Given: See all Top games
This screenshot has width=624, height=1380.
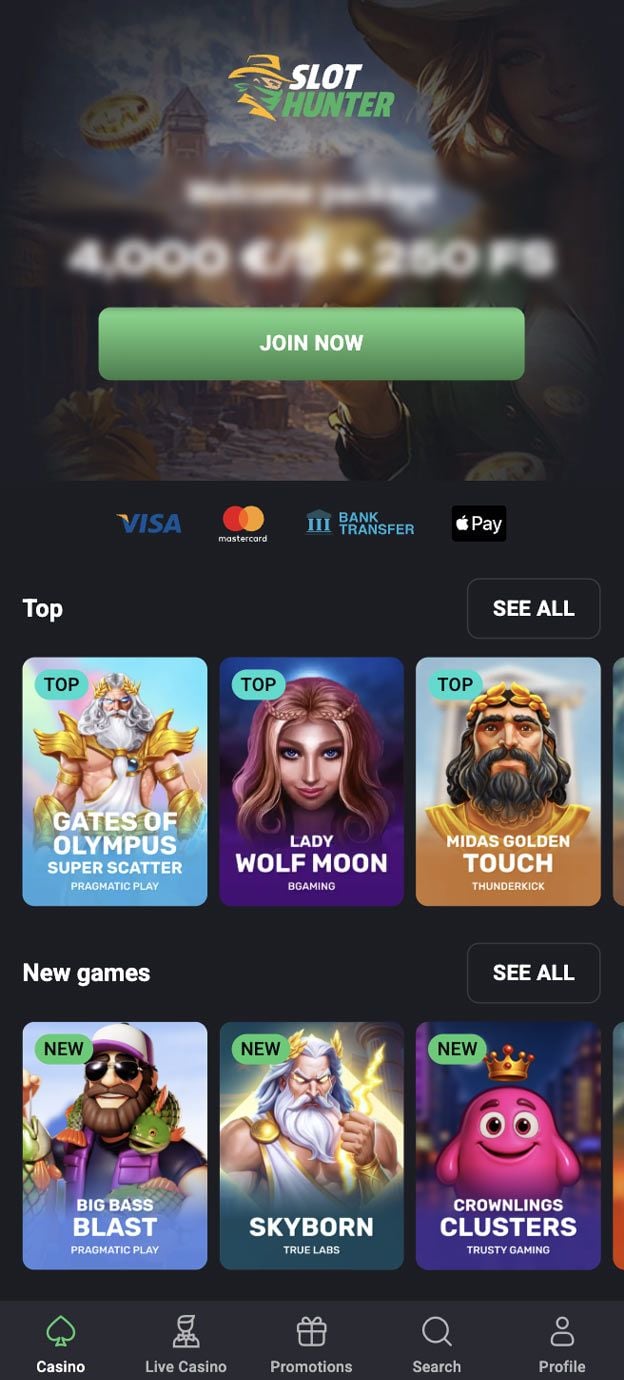Looking at the screenshot, I should [533, 608].
